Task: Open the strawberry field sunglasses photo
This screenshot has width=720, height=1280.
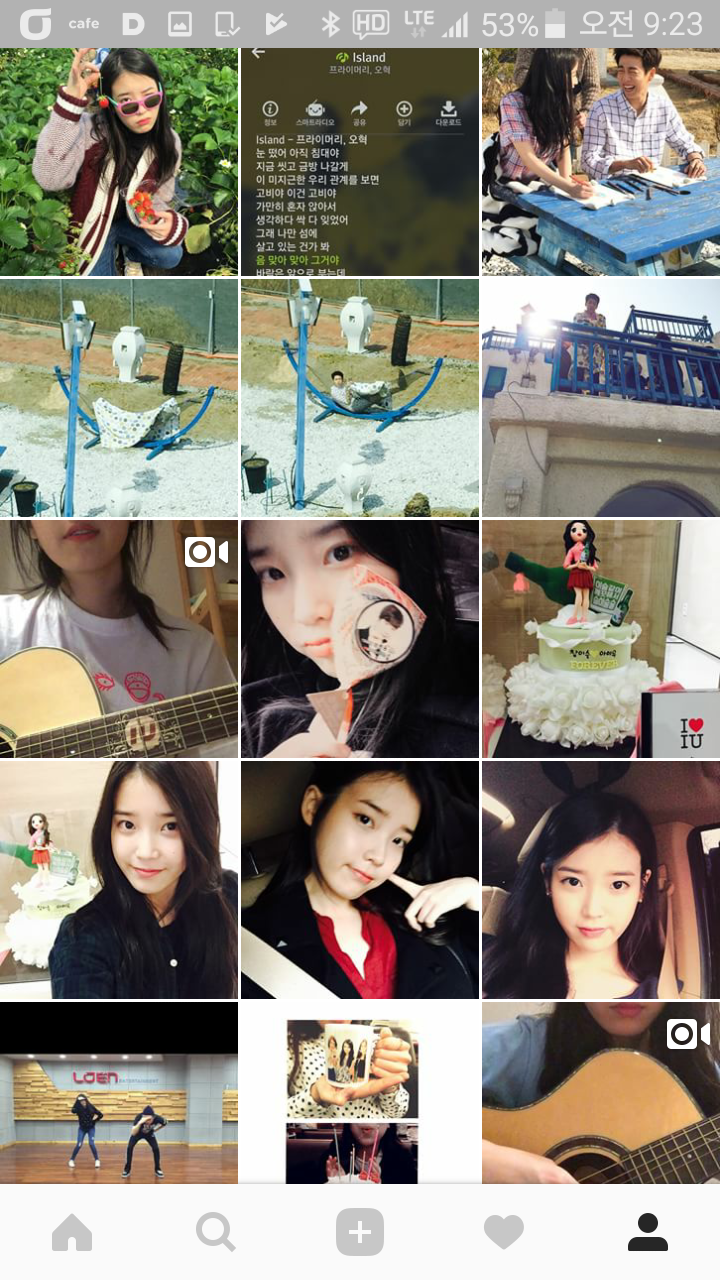Action: (119, 162)
